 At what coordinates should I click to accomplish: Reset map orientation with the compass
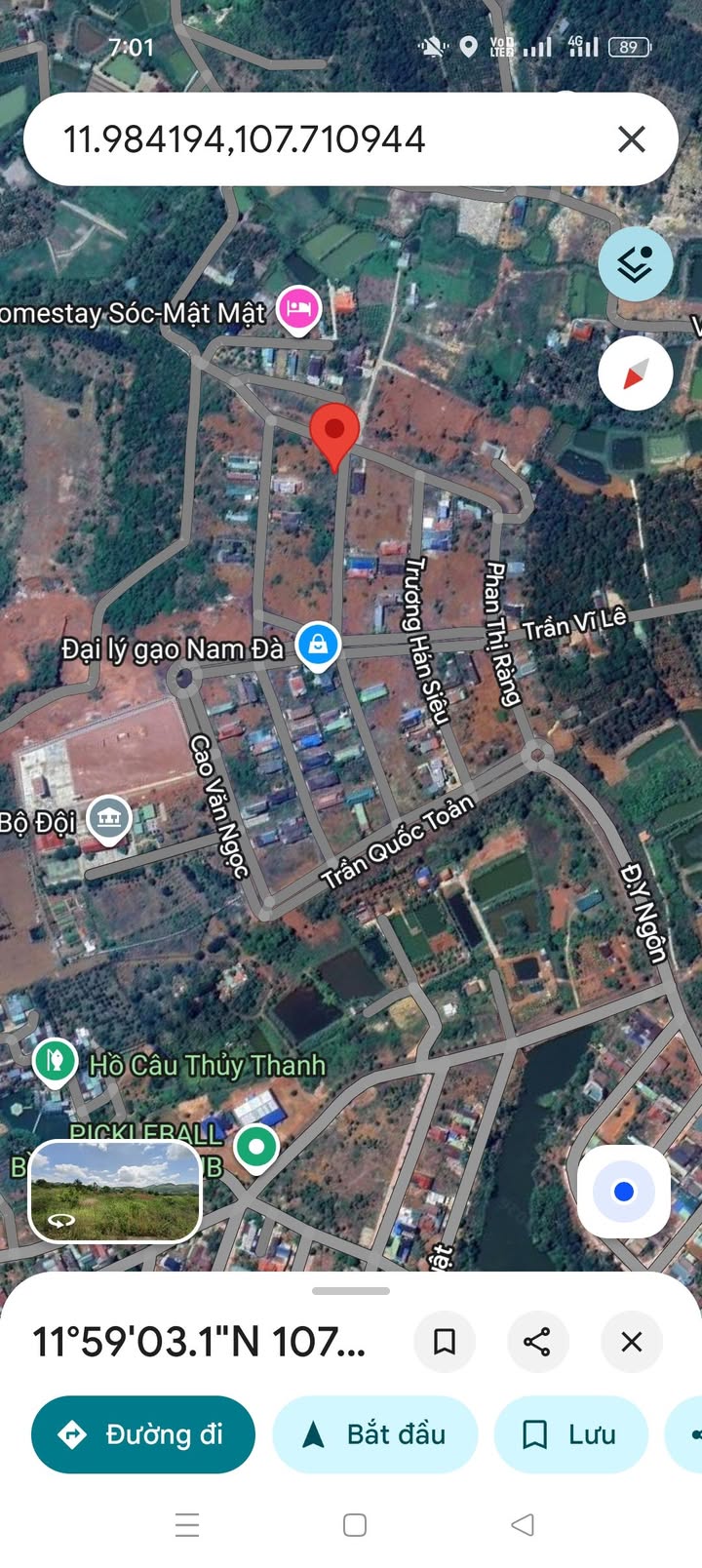635,374
